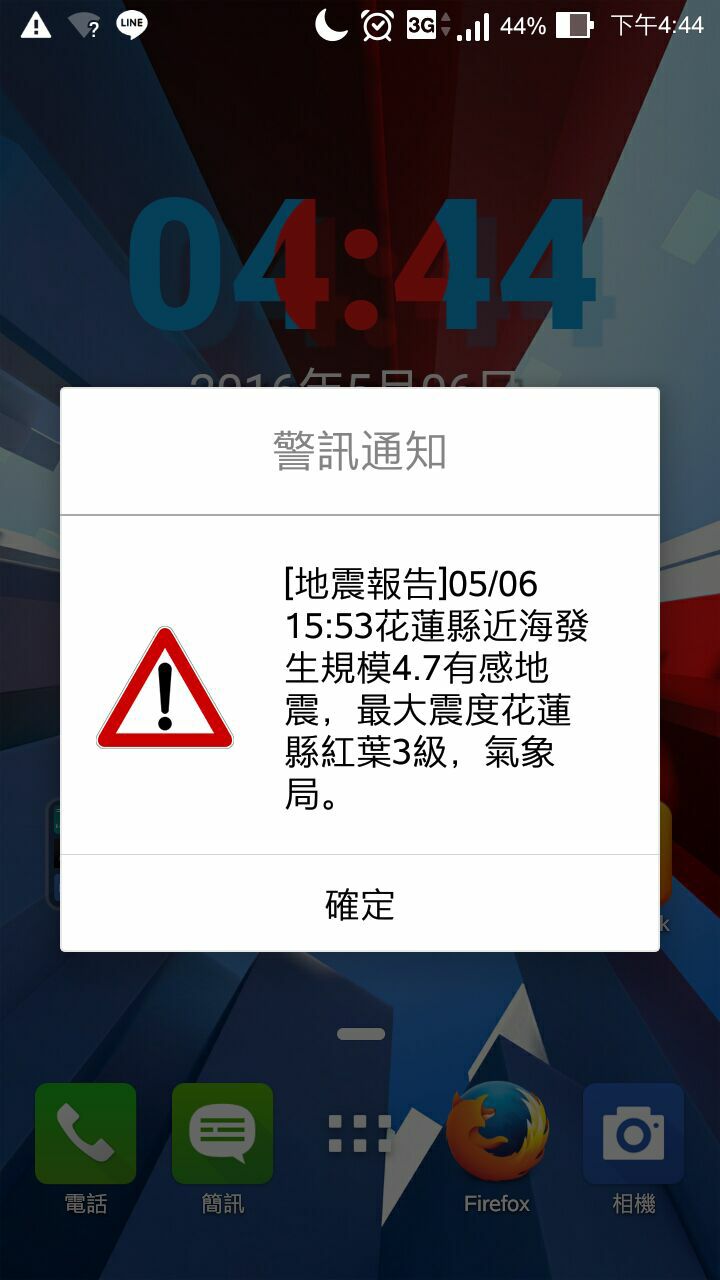
Task: Open the app drawer grid
Action: [x=360, y=1134]
